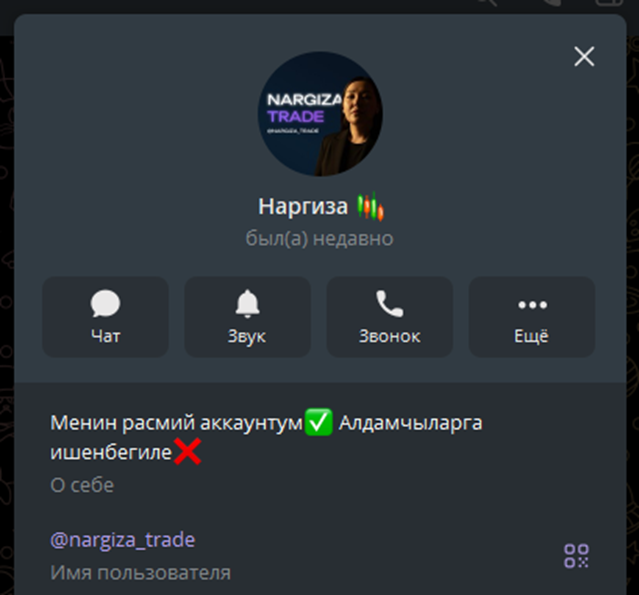
Task: View the profile photo of Наргиза
Action: pyautogui.click(x=320, y=114)
